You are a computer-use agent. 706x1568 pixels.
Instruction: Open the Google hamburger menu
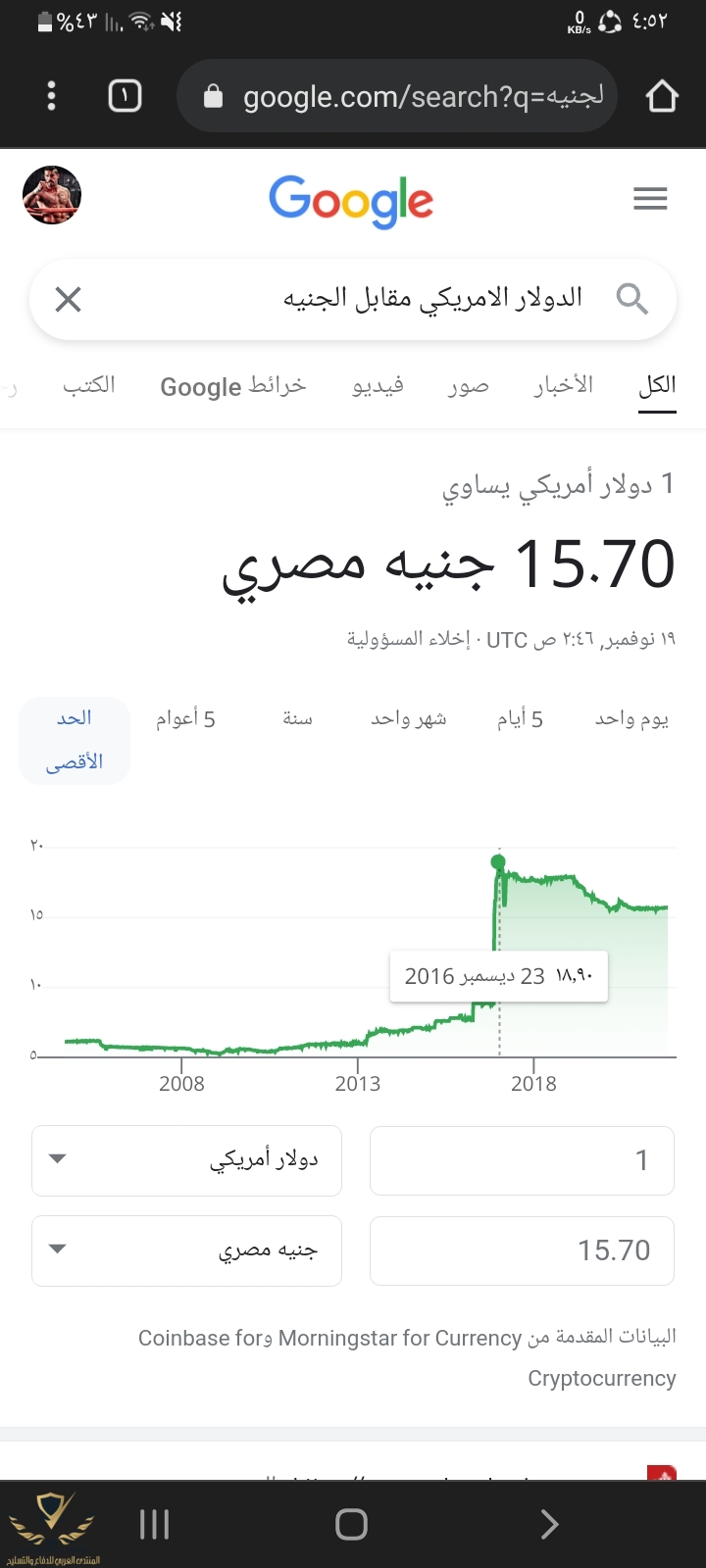coord(650,199)
